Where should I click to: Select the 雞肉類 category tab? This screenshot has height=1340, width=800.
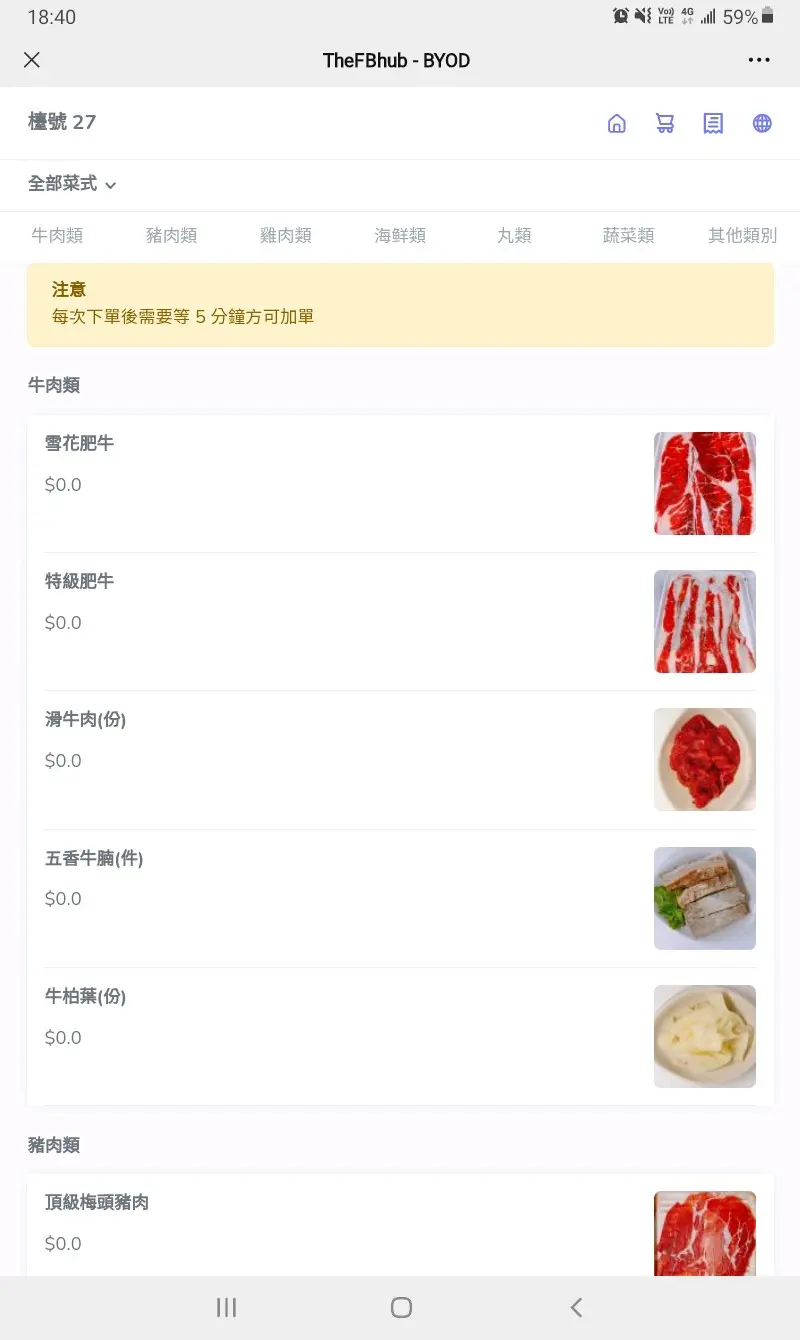(286, 236)
